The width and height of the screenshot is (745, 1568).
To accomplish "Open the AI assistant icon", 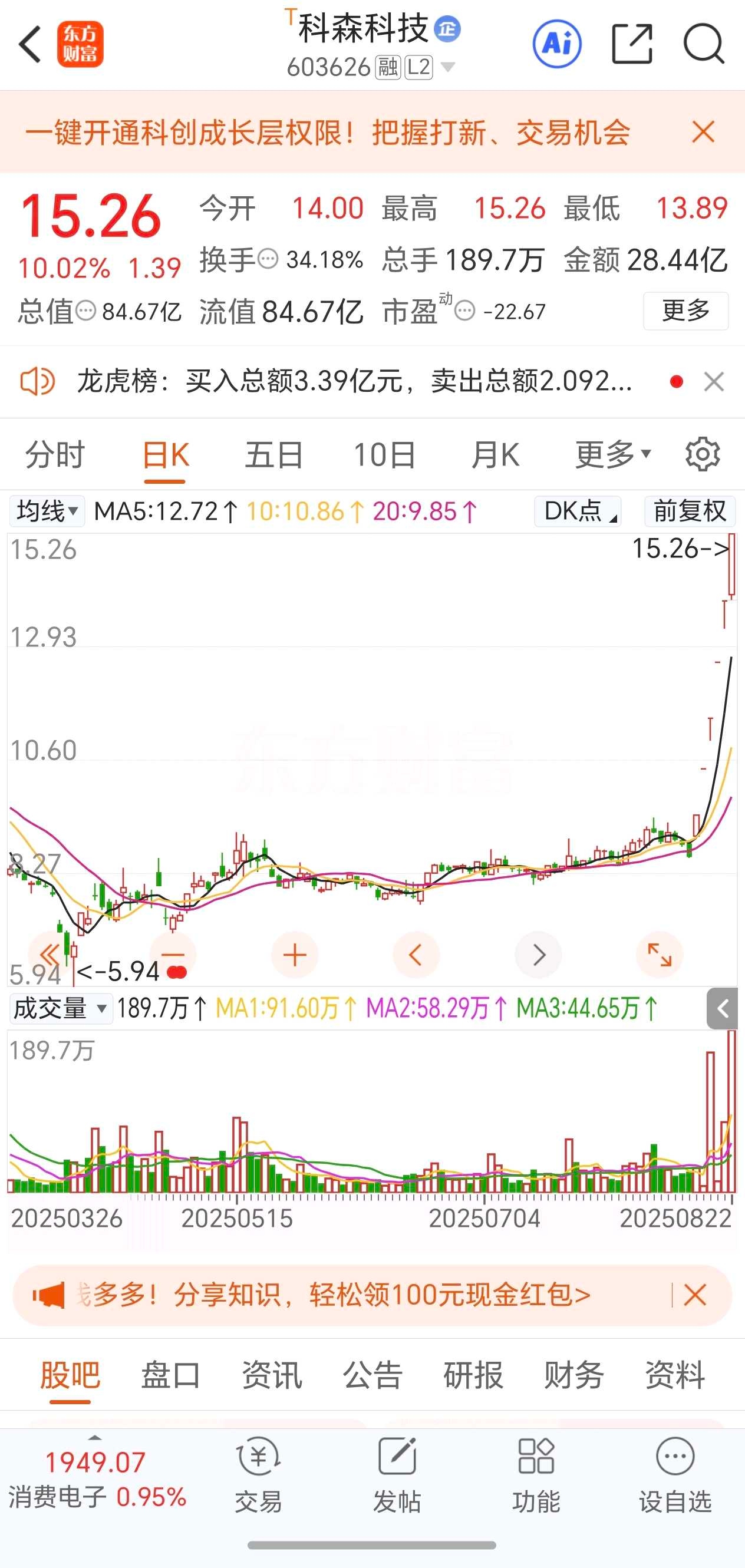I will [556, 44].
